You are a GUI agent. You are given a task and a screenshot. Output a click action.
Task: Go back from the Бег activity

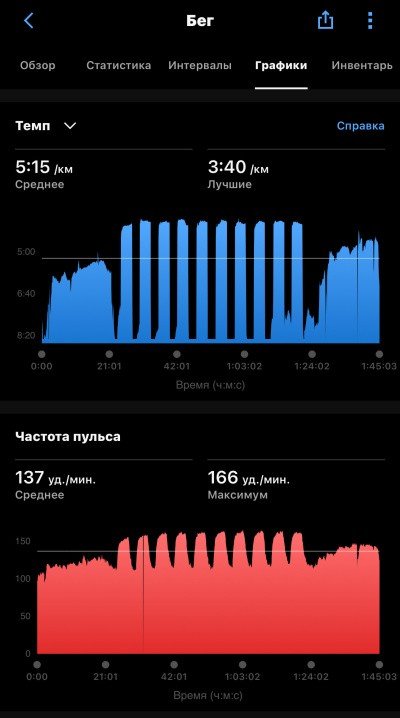(29, 21)
